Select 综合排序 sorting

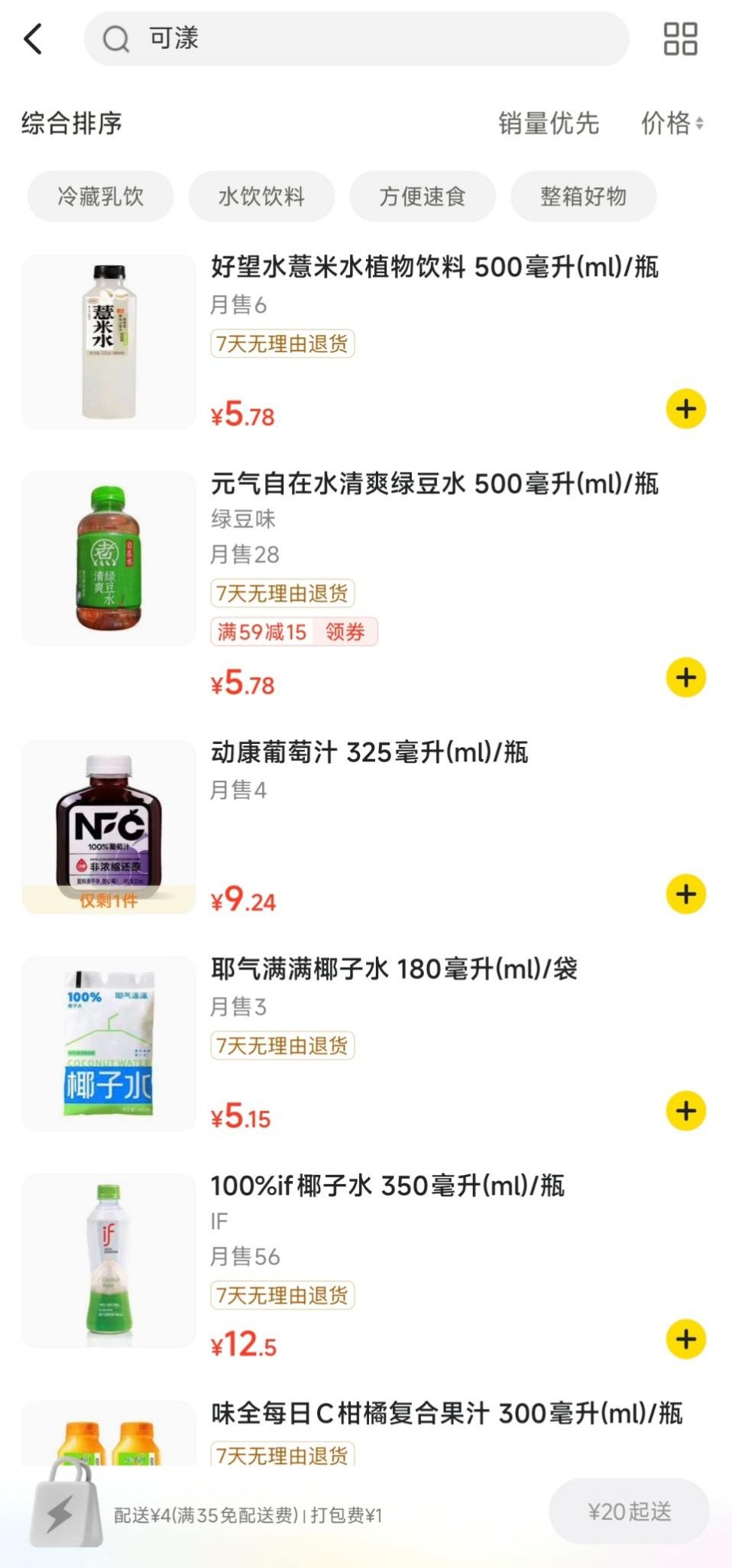72,123
